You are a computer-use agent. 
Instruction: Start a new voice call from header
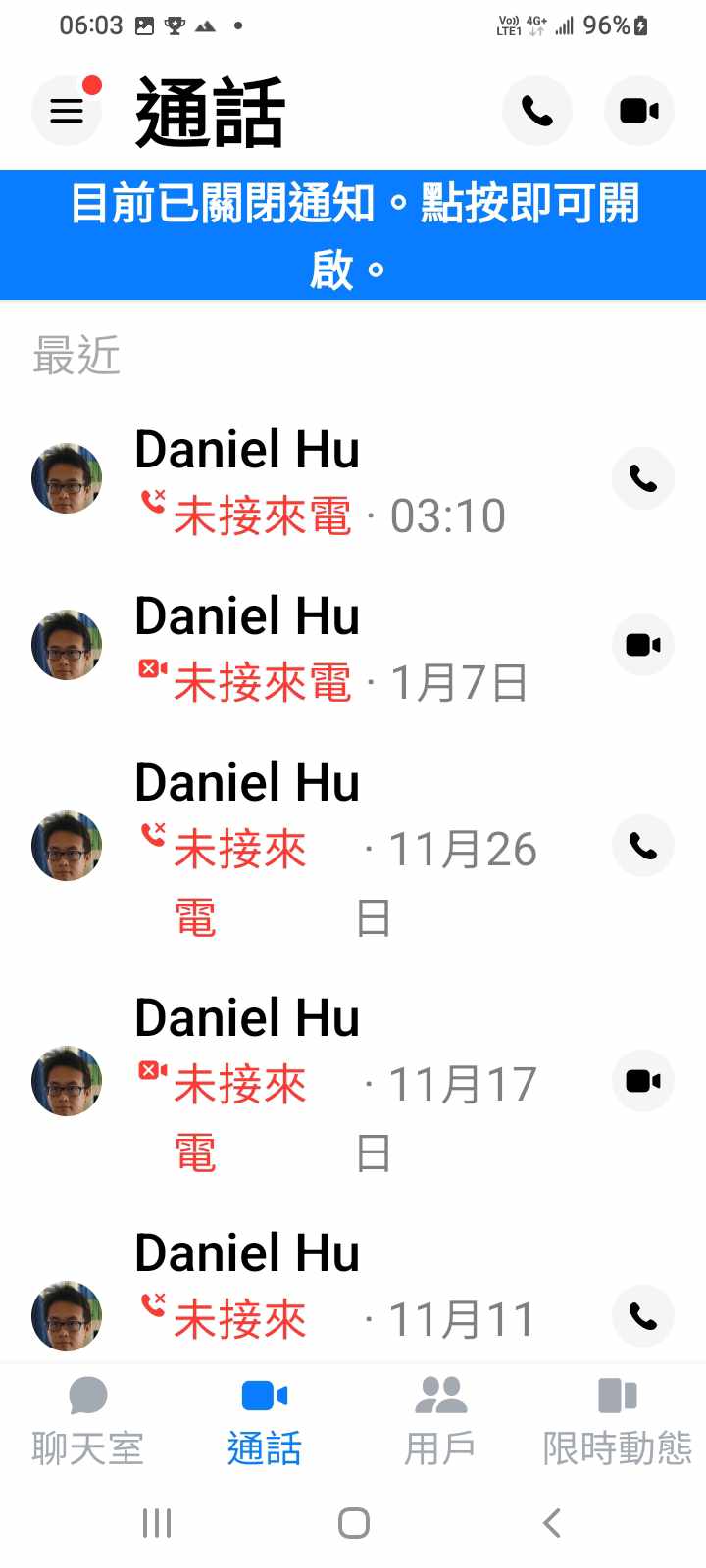point(536,111)
